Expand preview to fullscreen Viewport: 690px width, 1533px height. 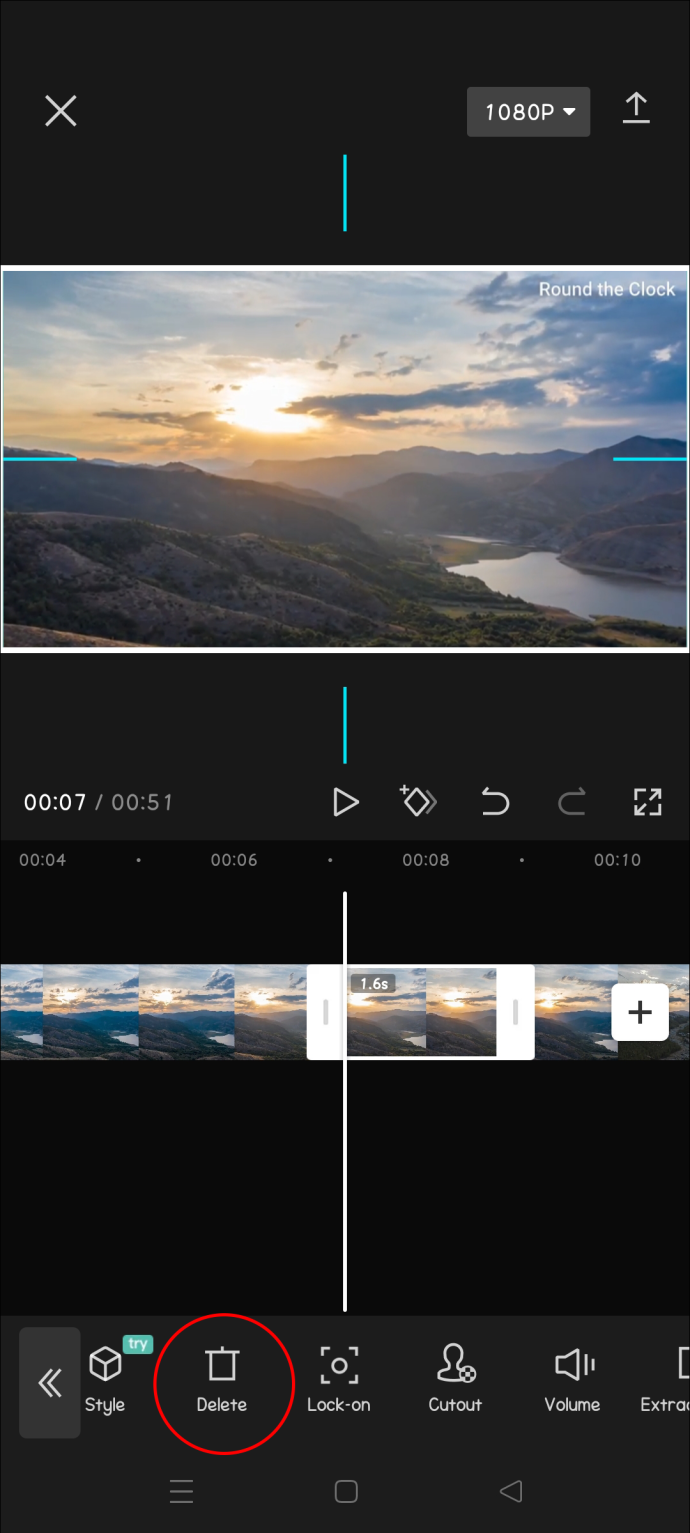coord(648,802)
